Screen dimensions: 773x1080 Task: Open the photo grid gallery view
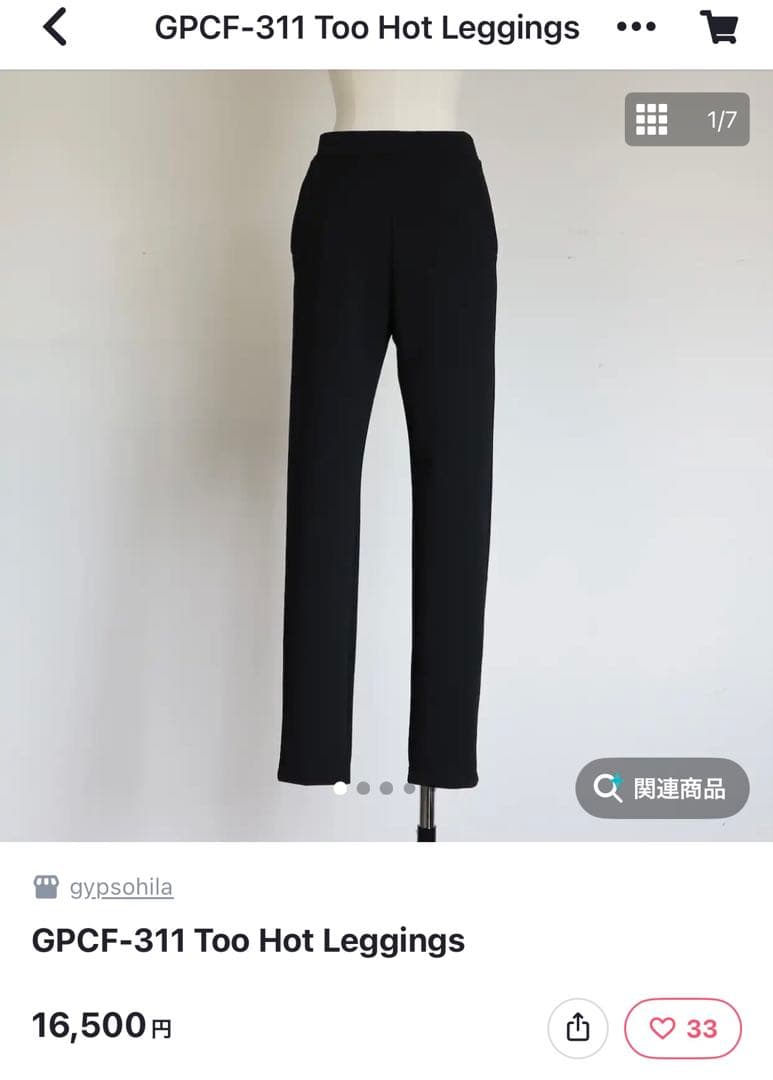[652, 119]
